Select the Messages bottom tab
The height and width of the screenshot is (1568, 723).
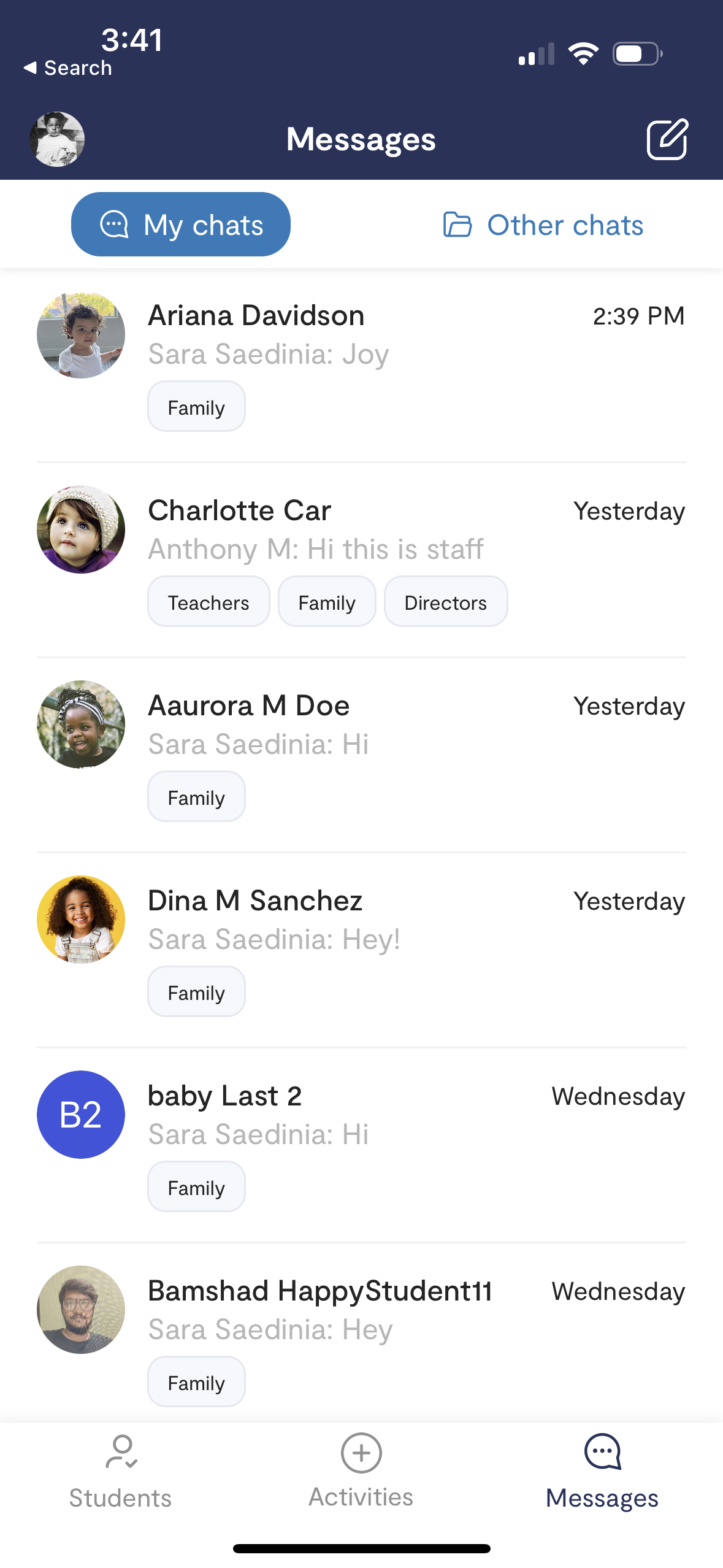tap(602, 1471)
